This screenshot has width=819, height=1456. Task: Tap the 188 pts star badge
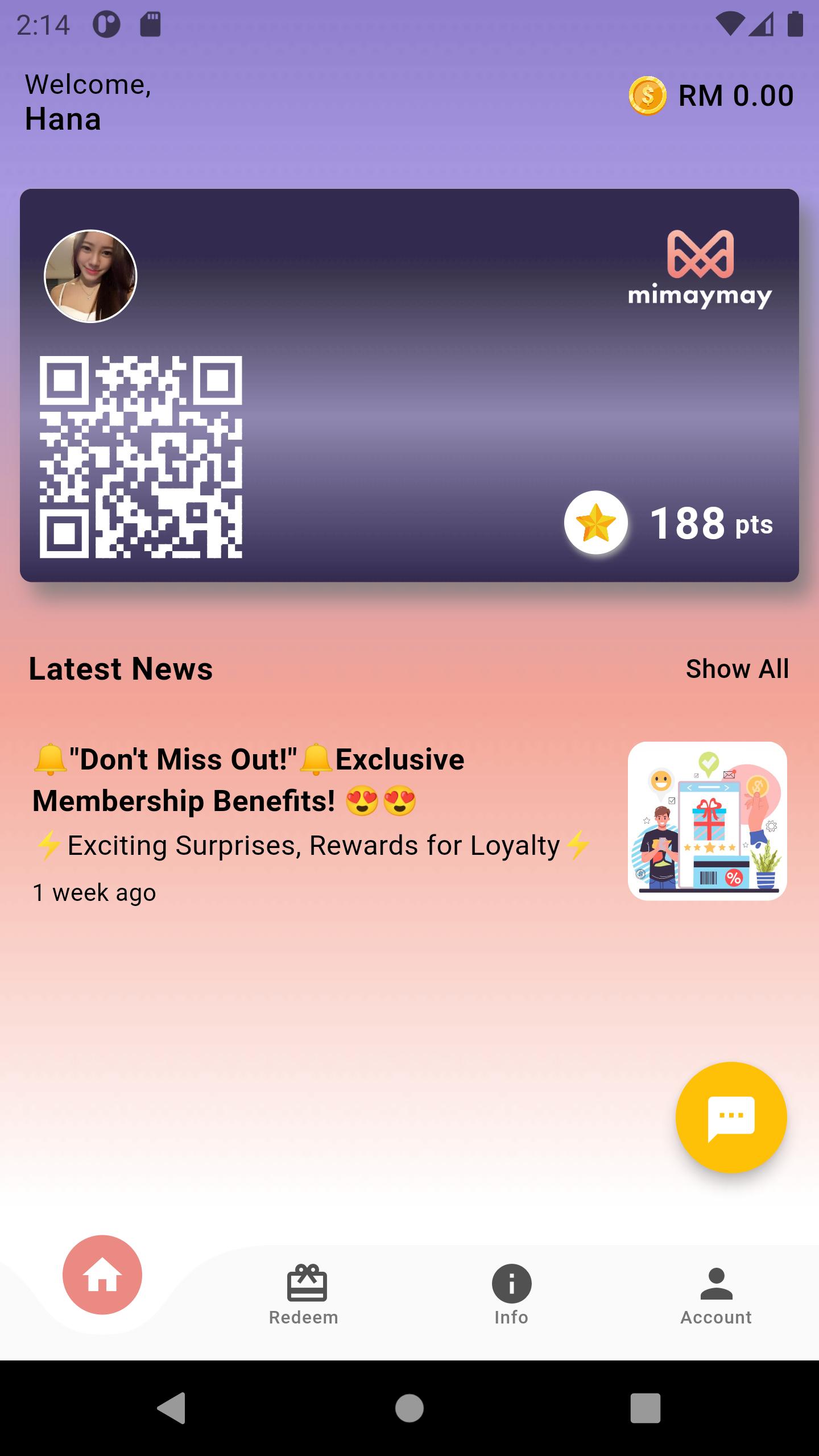pyautogui.click(x=596, y=523)
